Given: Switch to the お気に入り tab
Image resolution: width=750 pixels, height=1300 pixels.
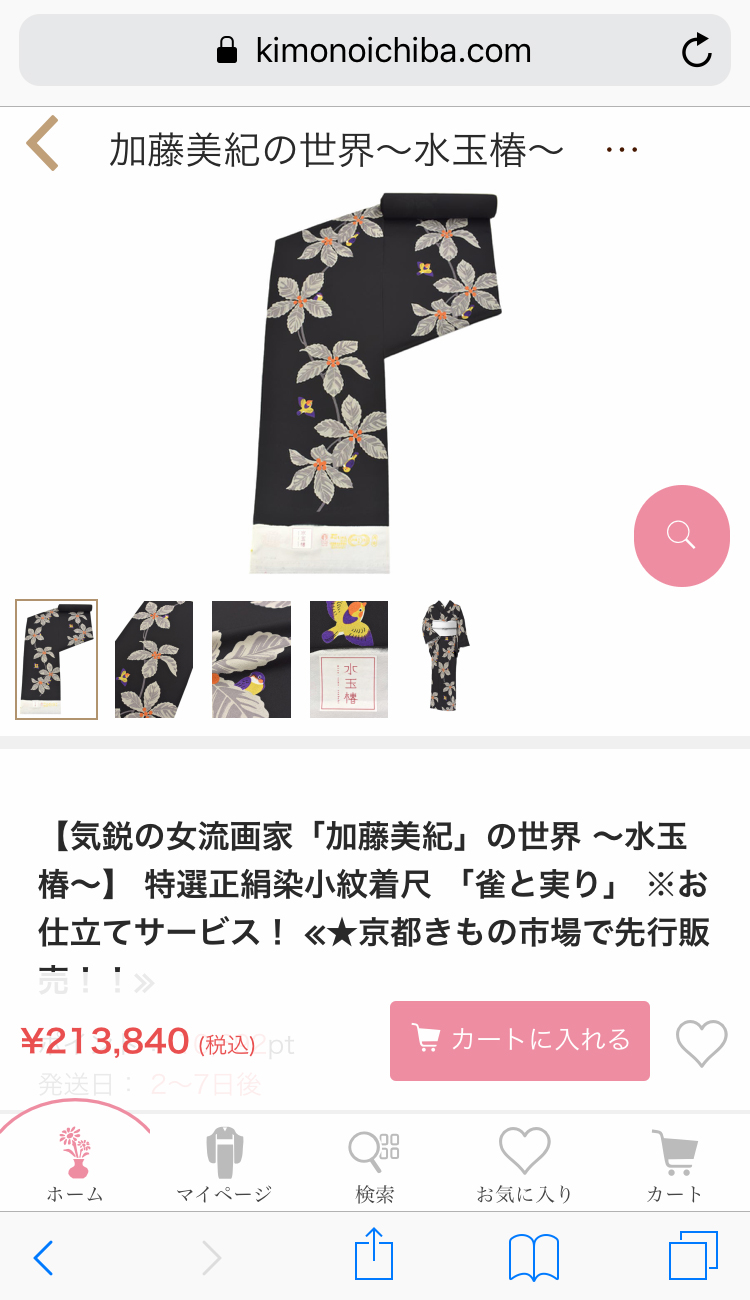Looking at the screenshot, I should tap(524, 1165).
